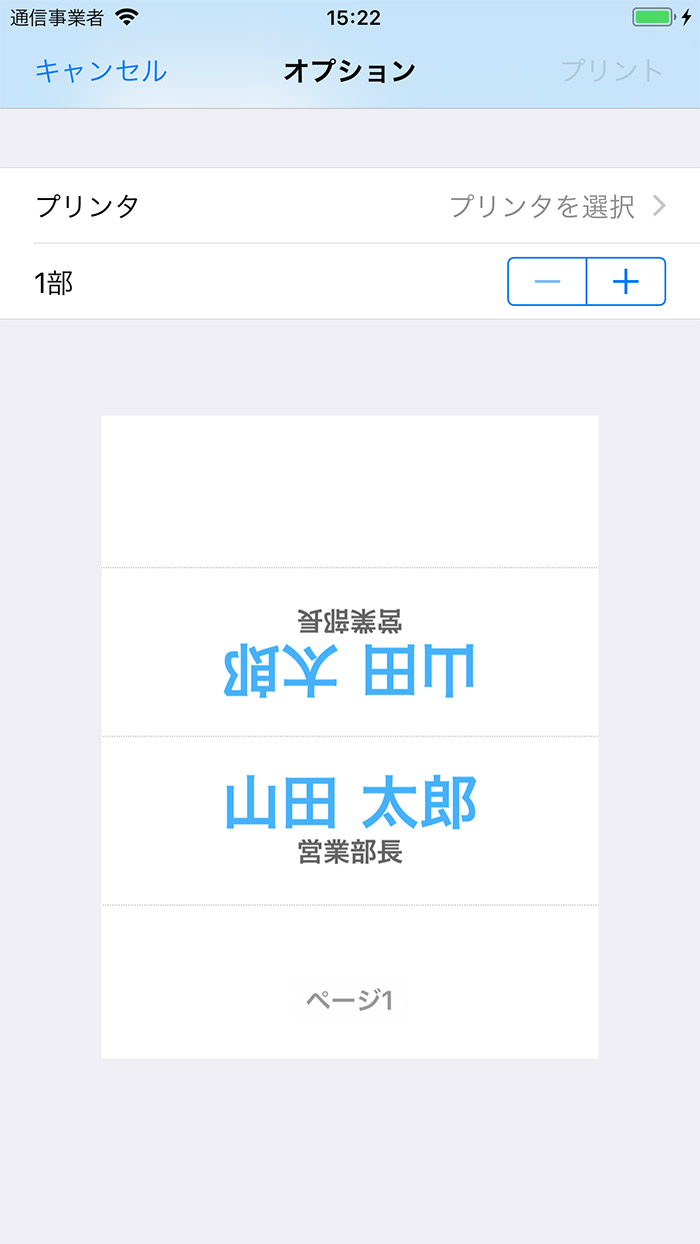Open the プリンタ selection row
Screen dimensions: 700x1244
point(350,206)
